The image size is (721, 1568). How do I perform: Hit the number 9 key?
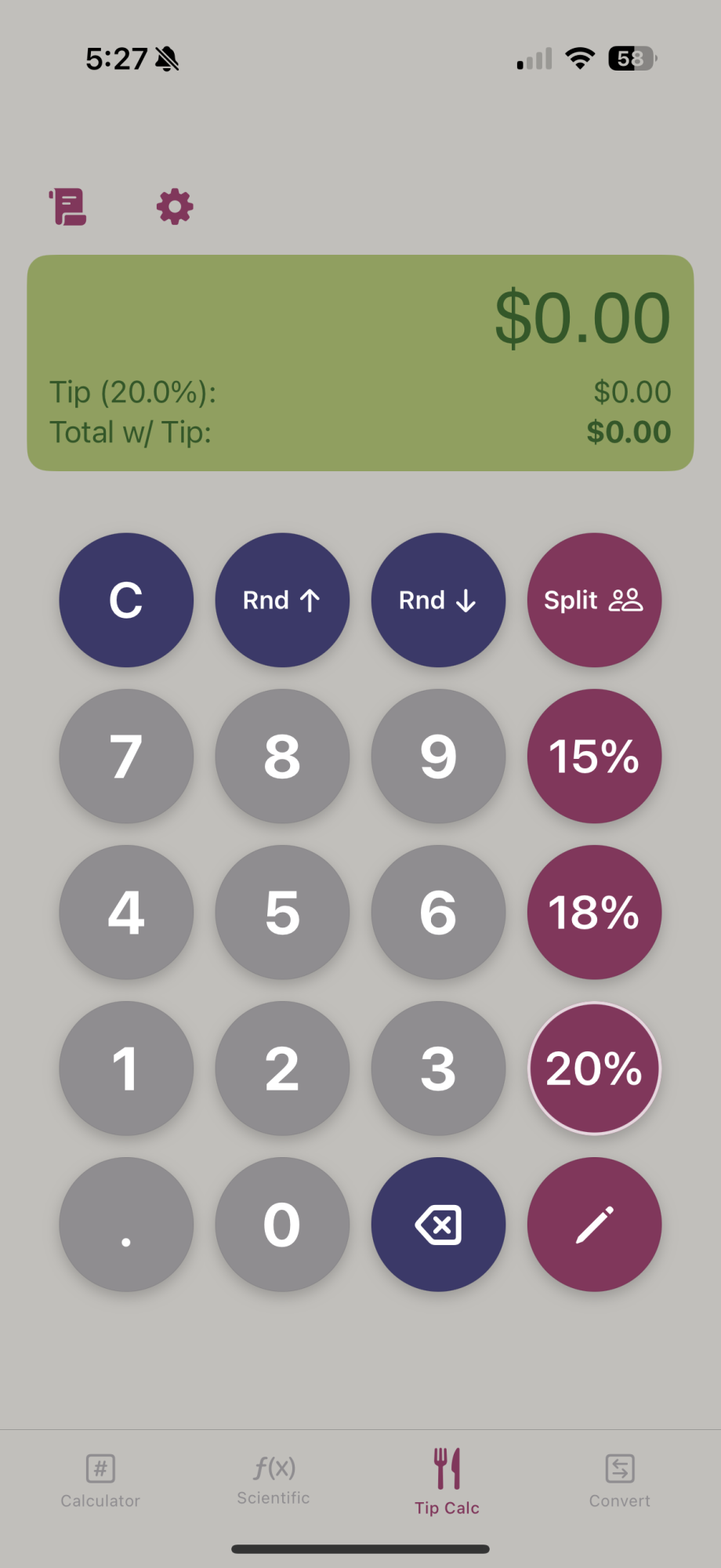point(438,757)
